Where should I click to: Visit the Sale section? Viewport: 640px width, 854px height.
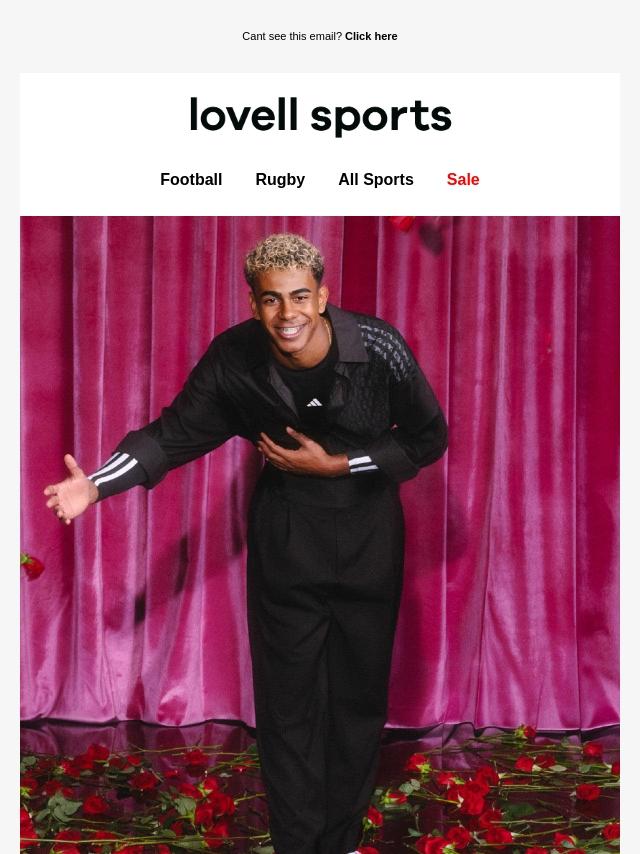pos(463,180)
